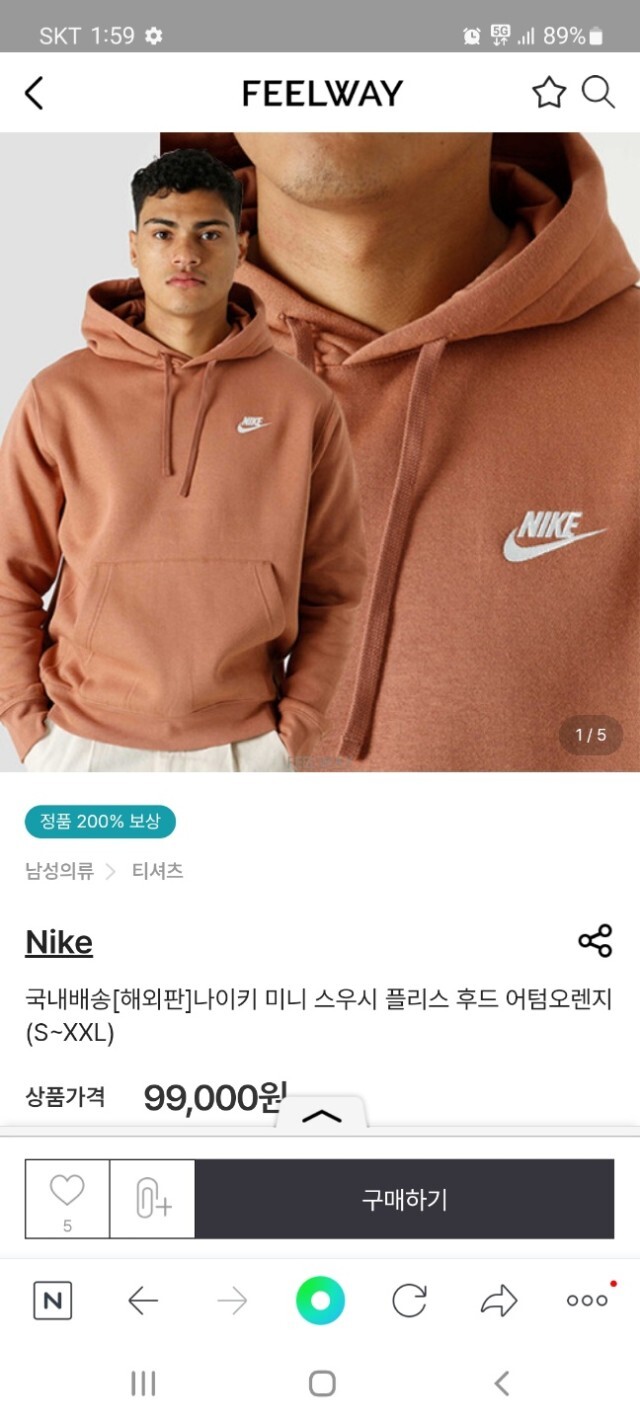
Task: Tap the green circle browser button
Action: [320, 1301]
